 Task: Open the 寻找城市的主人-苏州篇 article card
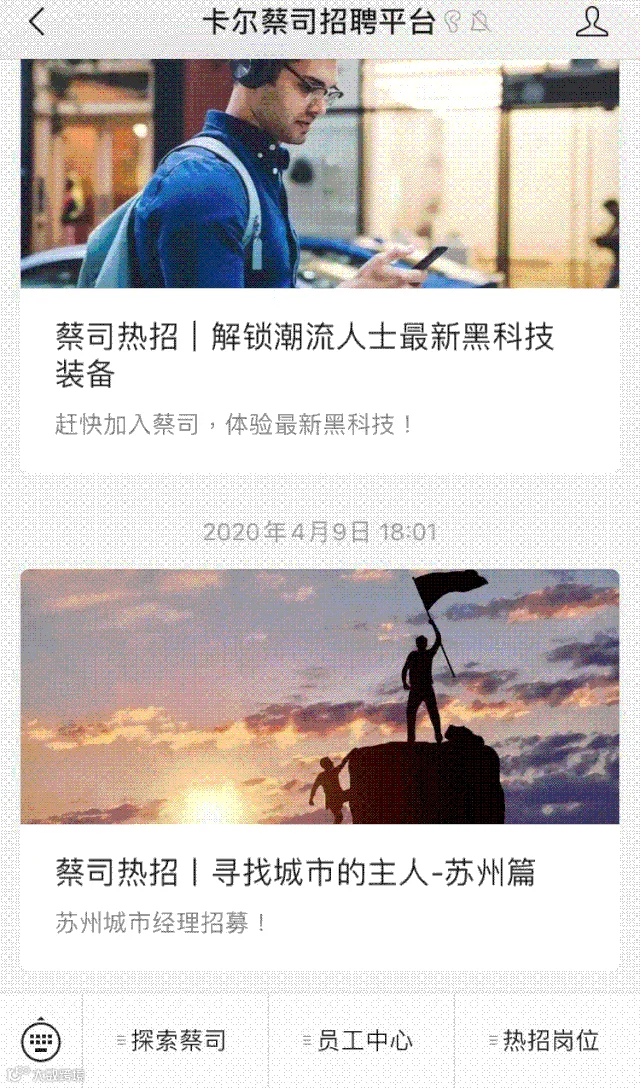320,770
